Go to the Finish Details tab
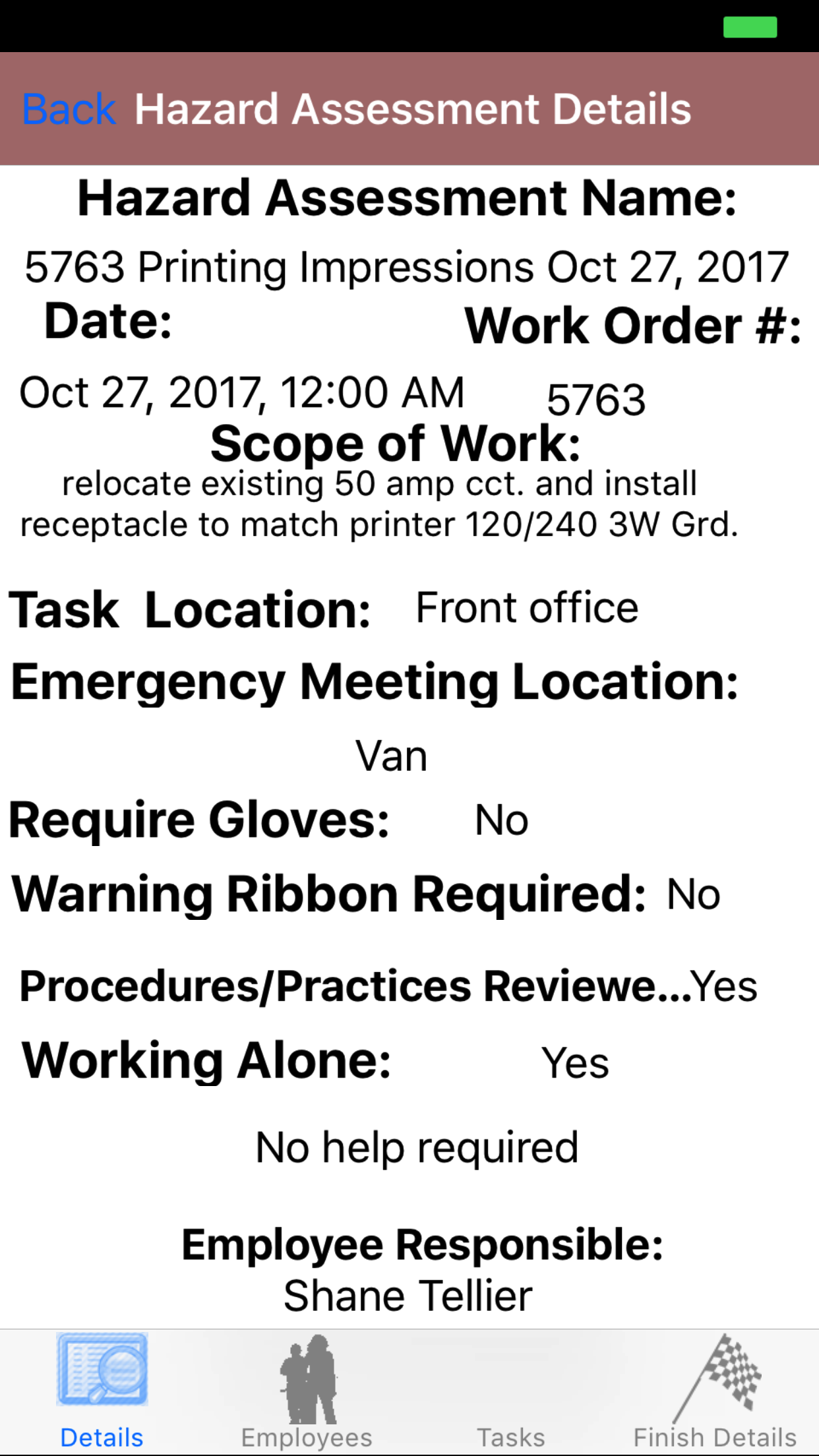 coord(715,1391)
